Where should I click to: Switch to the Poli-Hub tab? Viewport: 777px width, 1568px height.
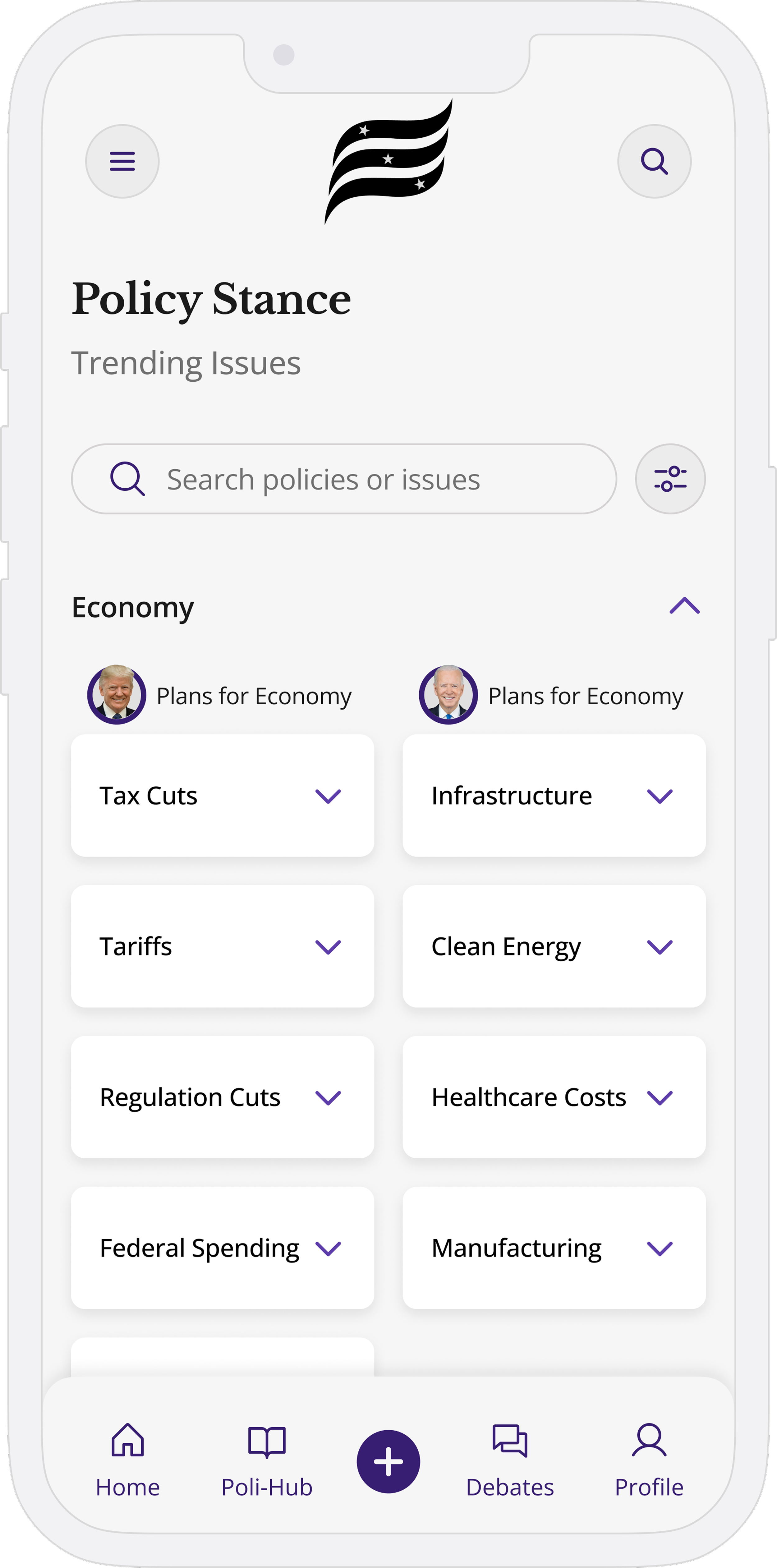click(266, 1460)
